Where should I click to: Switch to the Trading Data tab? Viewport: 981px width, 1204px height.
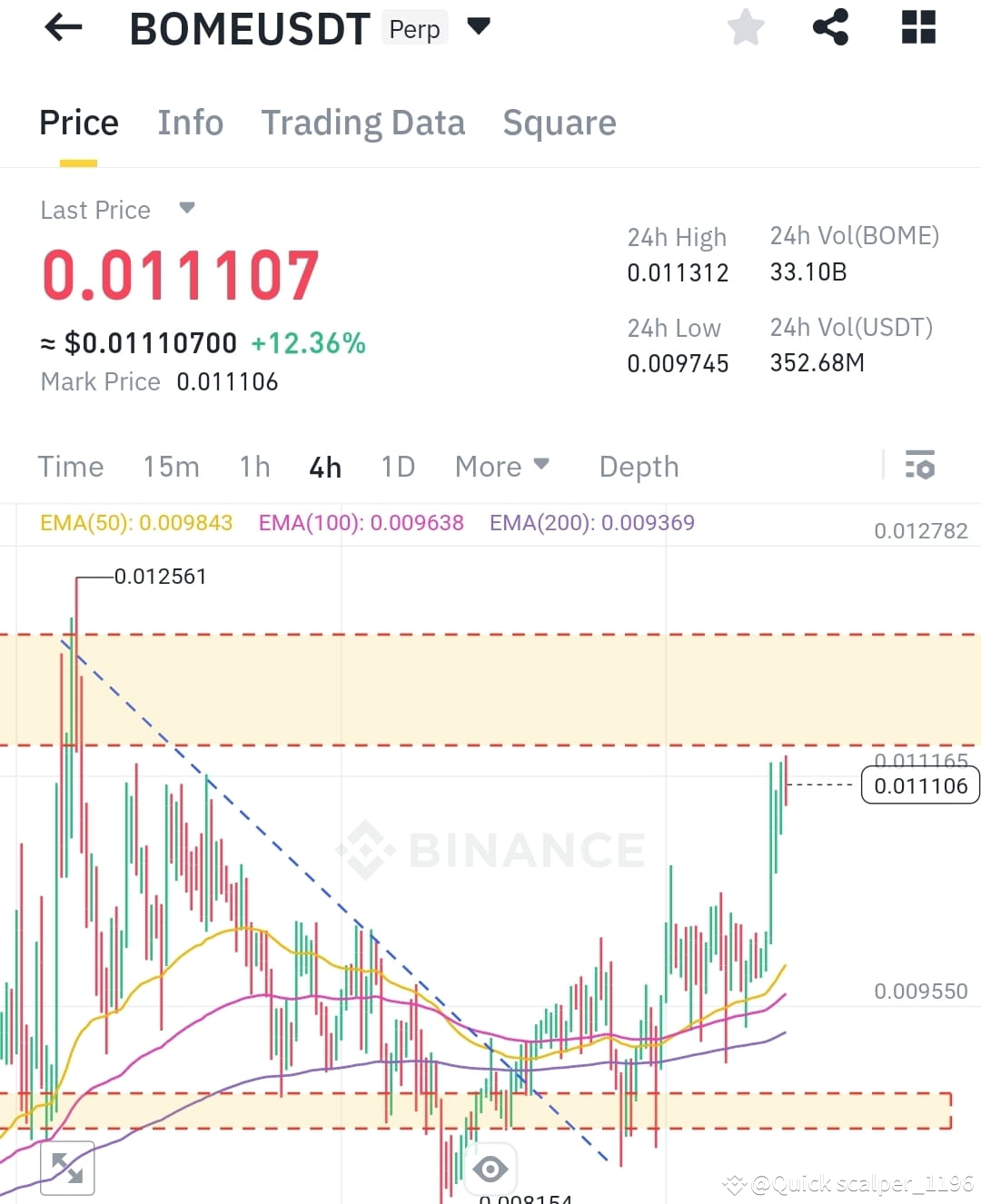click(x=363, y=123)
